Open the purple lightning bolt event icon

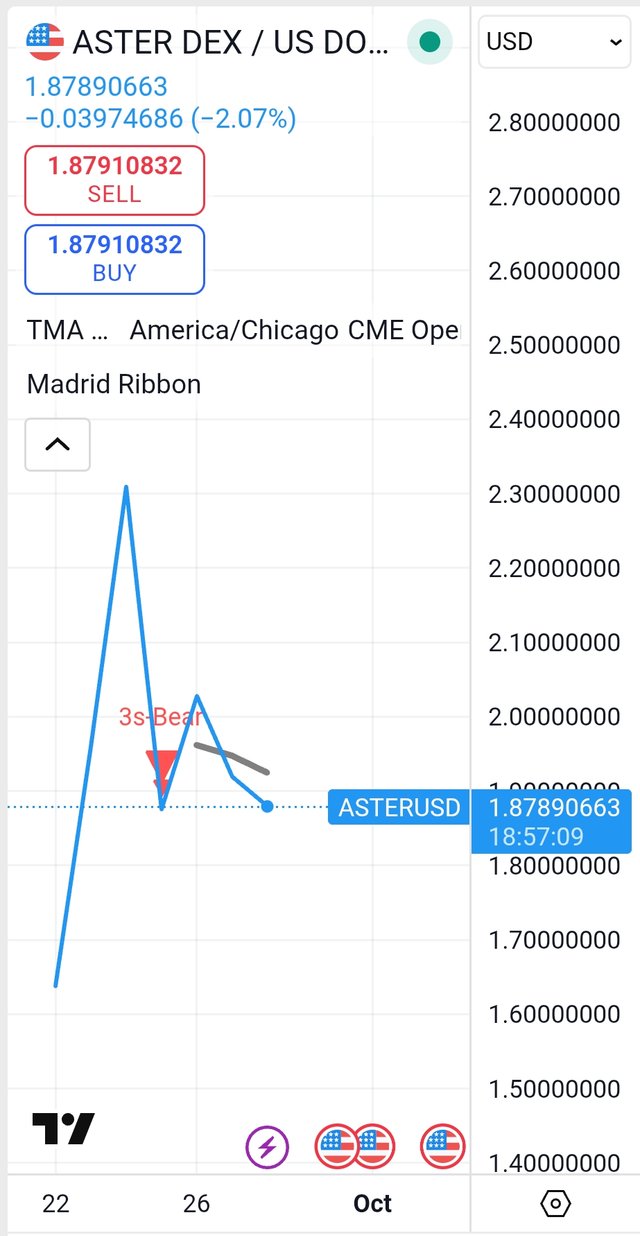point(267,1146)
